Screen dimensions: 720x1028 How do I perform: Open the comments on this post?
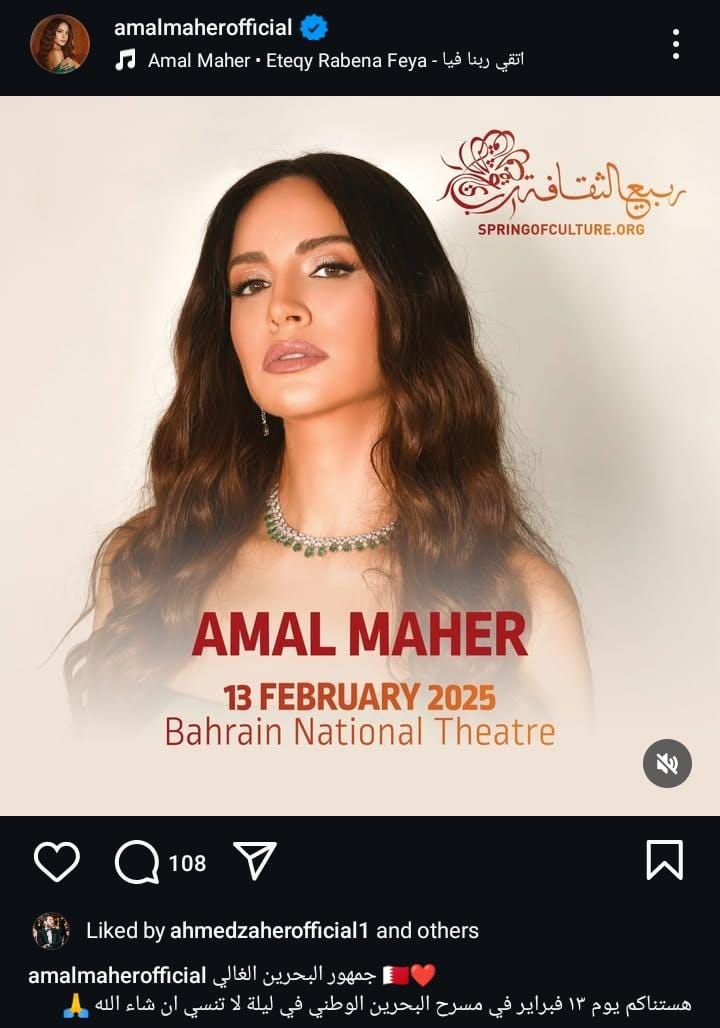[138, 861]
